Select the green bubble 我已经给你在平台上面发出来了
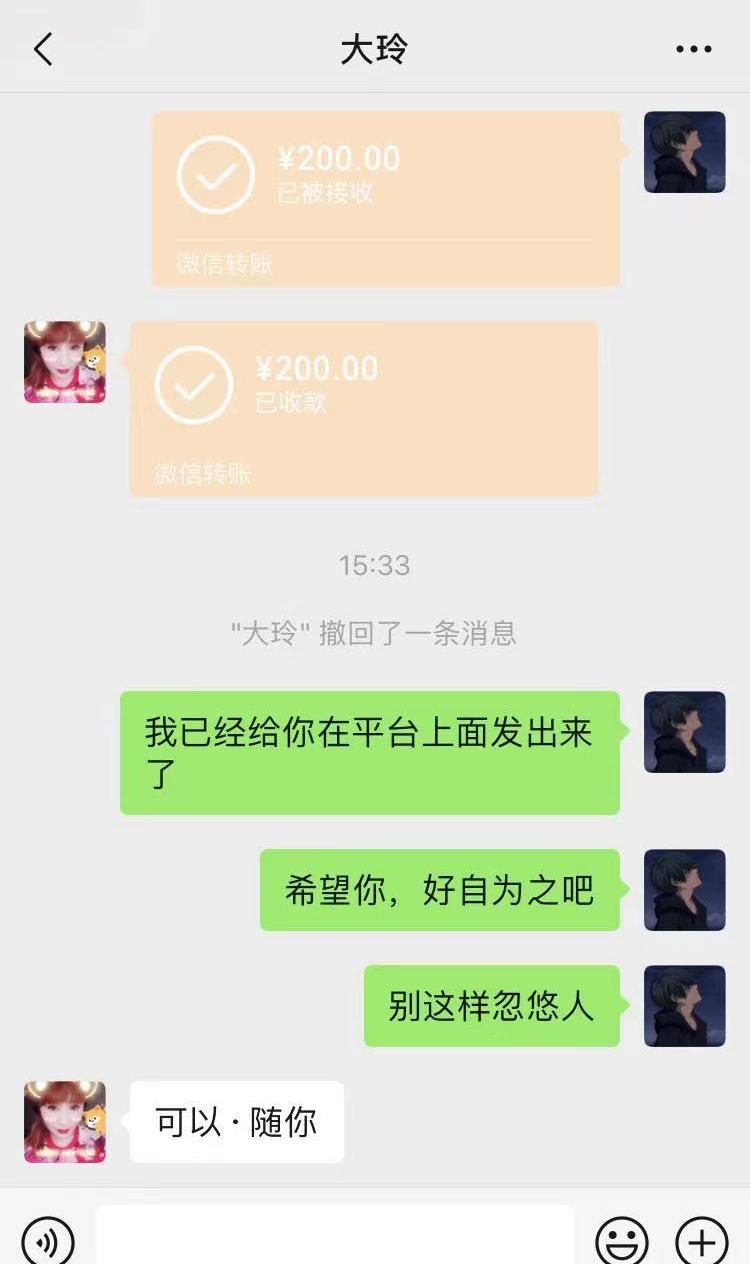The image size is (750, 1264). click(x=370, y=750)
